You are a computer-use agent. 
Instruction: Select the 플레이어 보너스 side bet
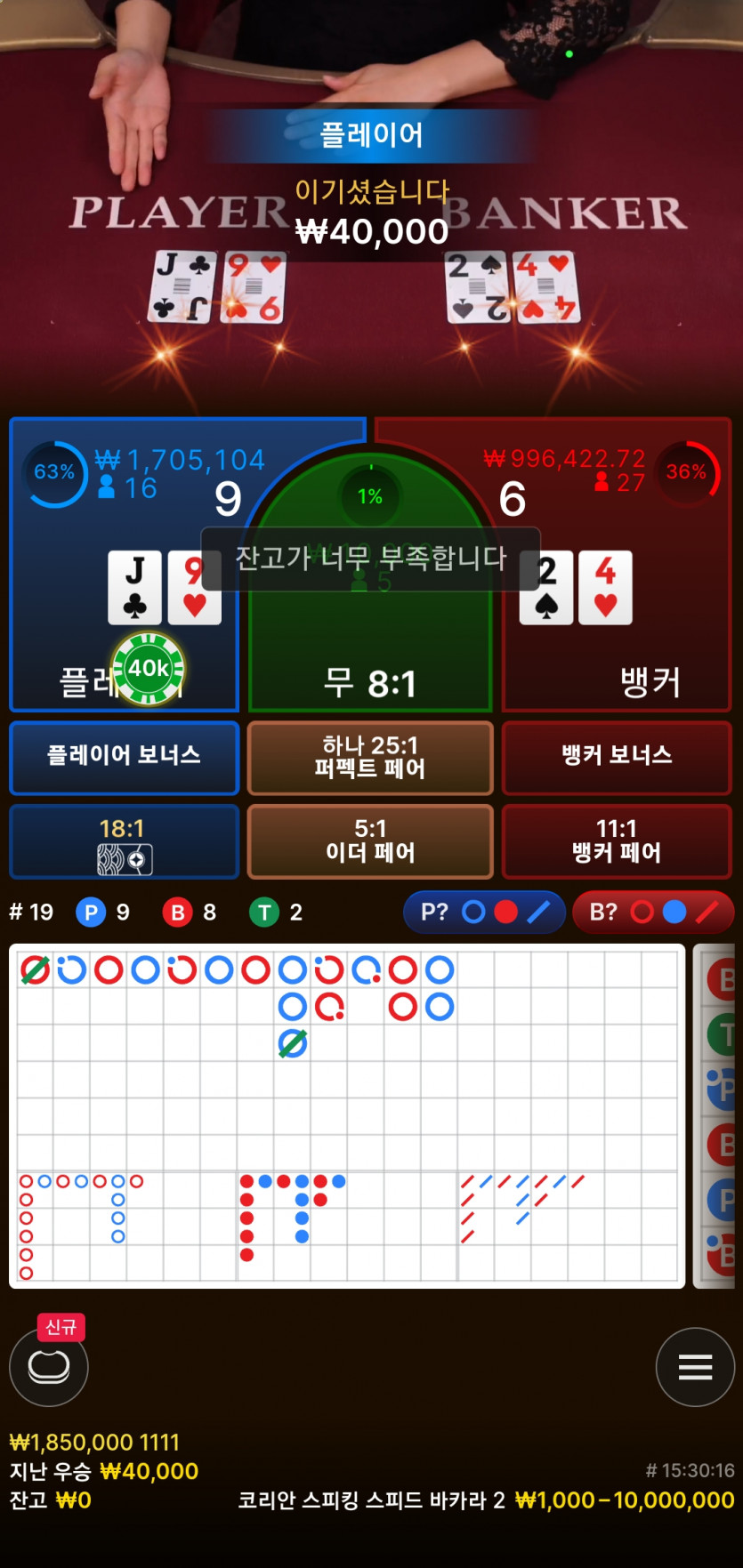click(x=124, y=757)
